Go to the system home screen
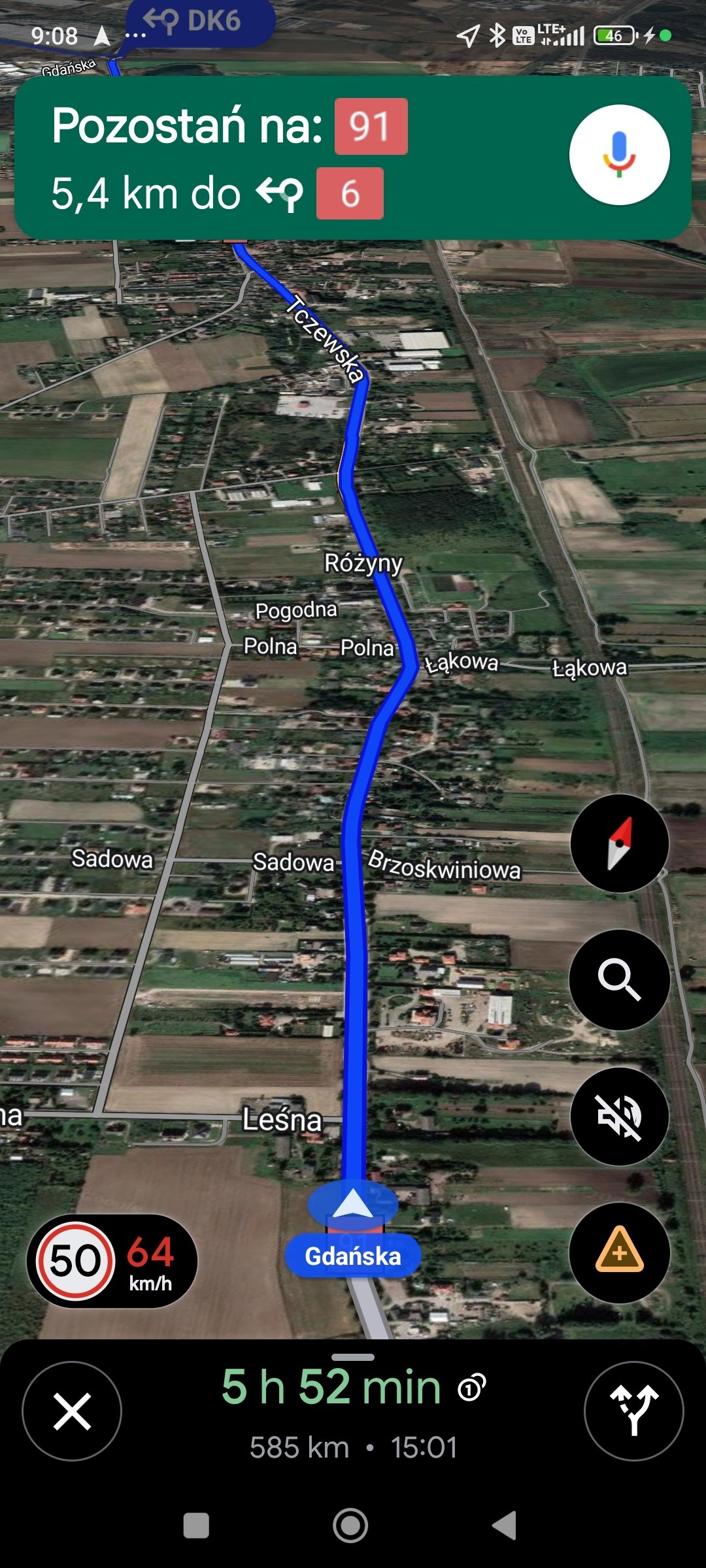 351,1526
